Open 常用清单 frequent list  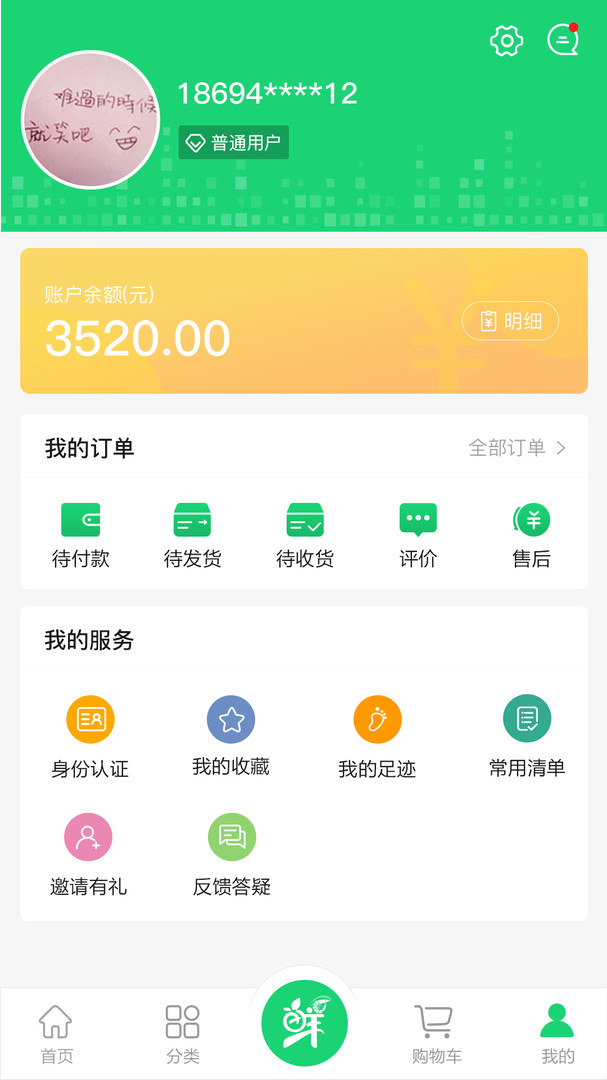(527, 736)
